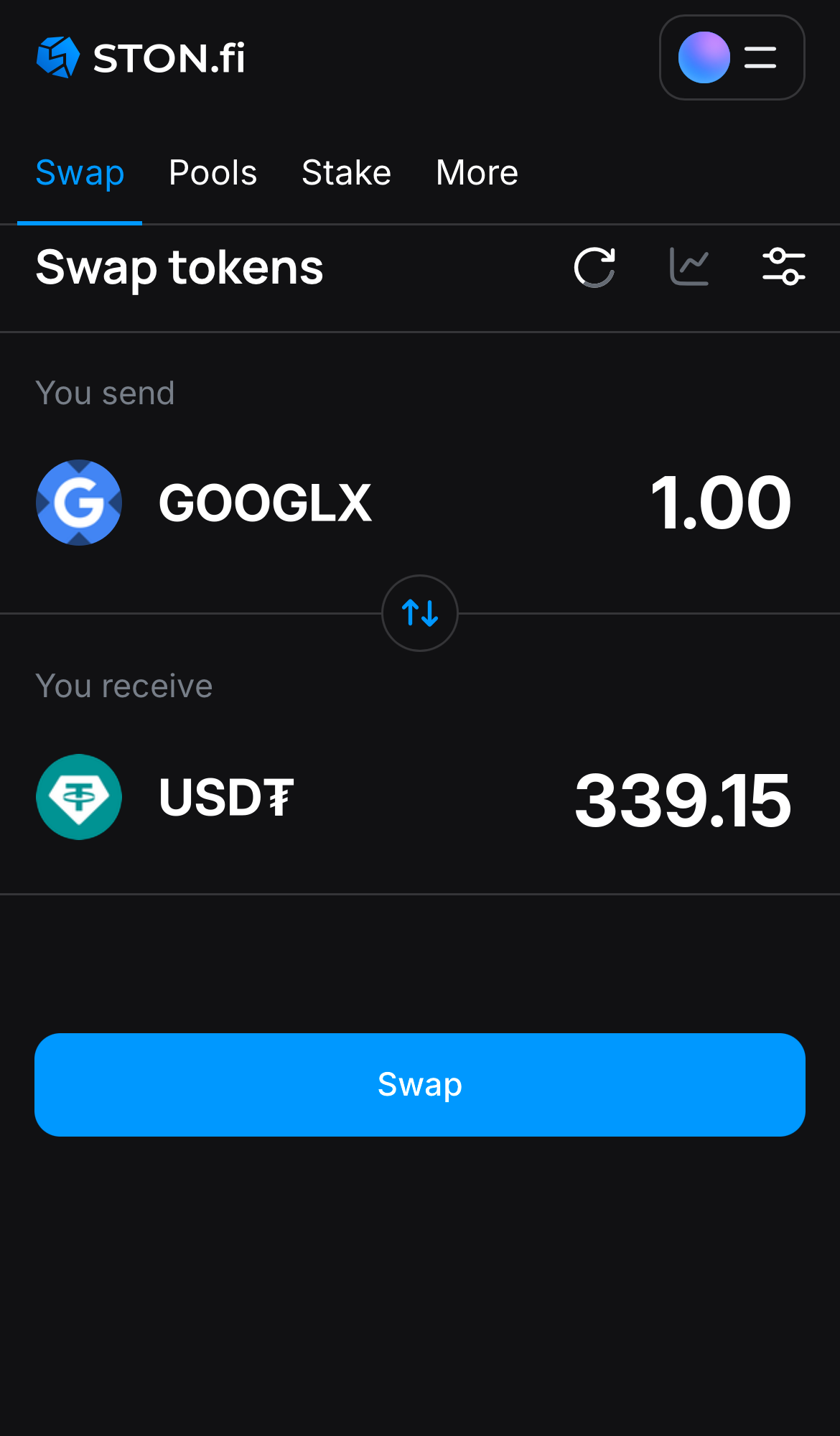This screenshot has height=1436, width=840.
Task: Edit the 1.00 send amount
Action: [x=719, y=503]
